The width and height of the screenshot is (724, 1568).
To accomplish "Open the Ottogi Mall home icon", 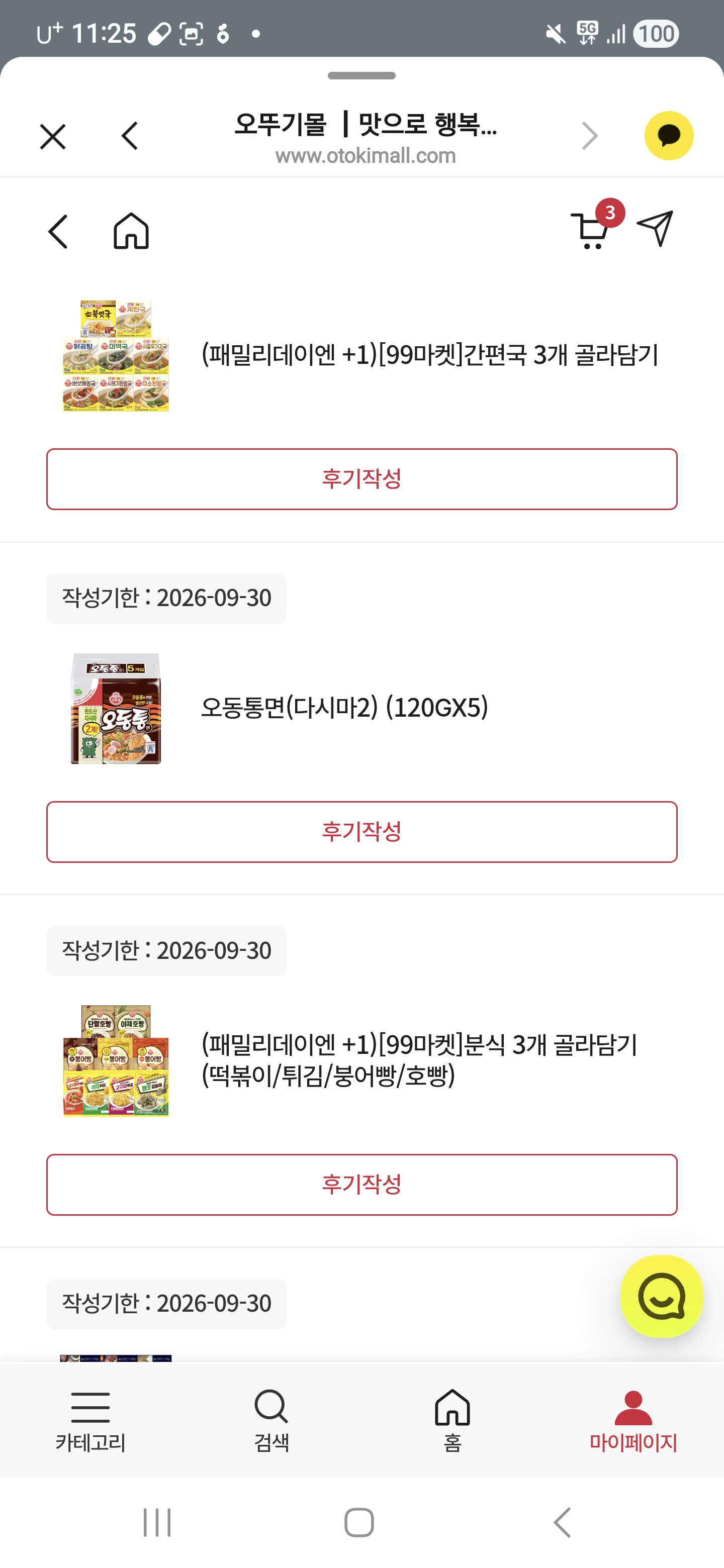I will click(x=131, y=231).
